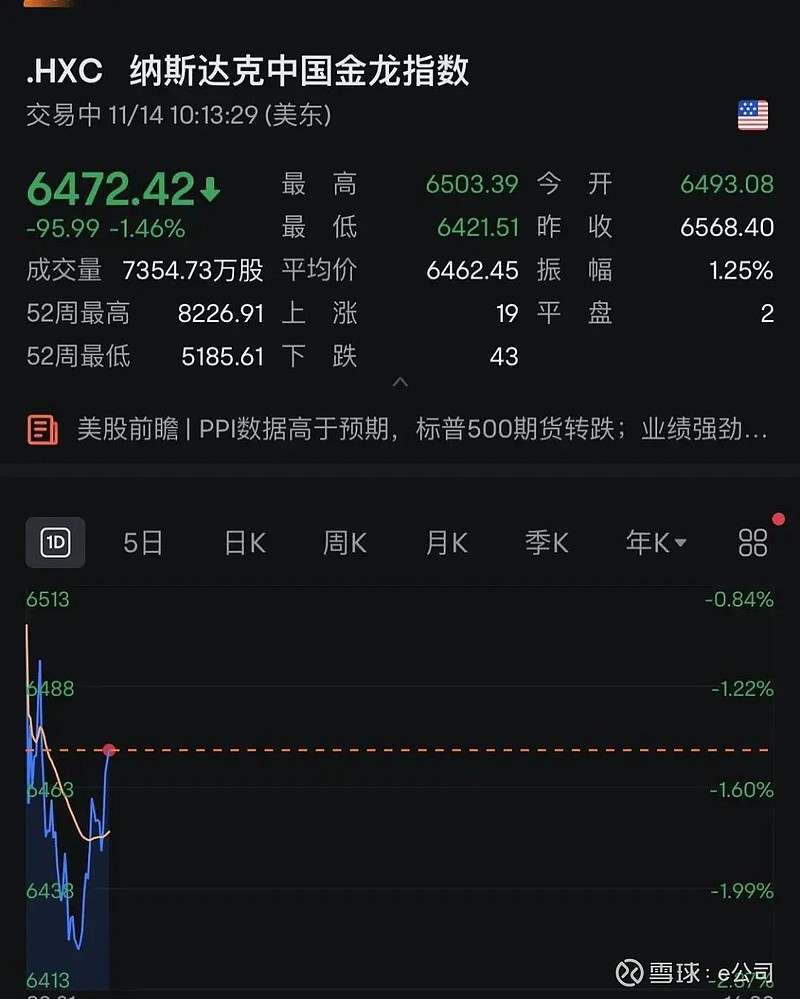Viewport: 800px width, 999px height.
Task: Click the 1D intraday chart icon
Action: click(55, 543)
